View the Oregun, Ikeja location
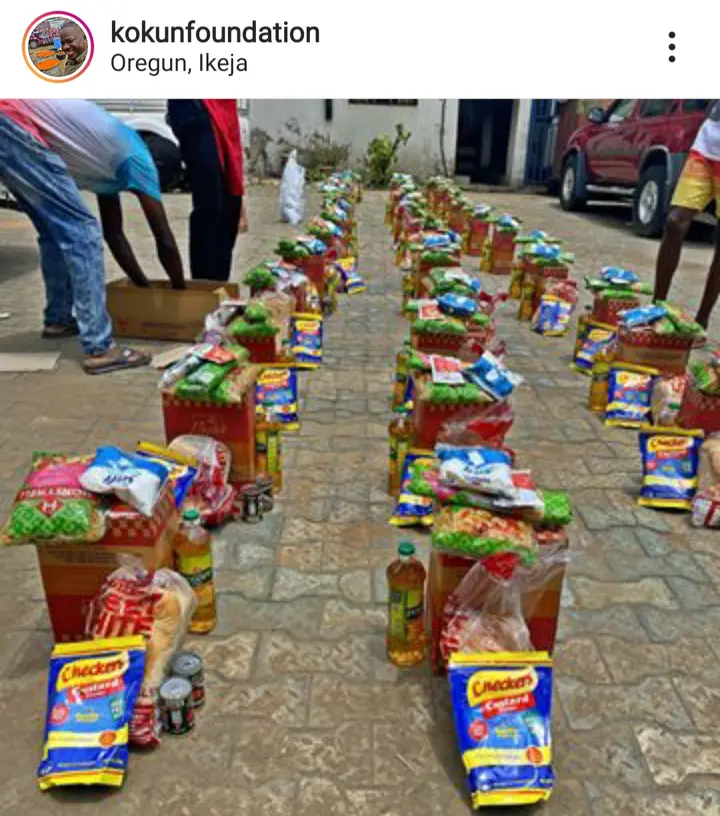720x816 pixels. pyautogui.click(x=179, y=64)
